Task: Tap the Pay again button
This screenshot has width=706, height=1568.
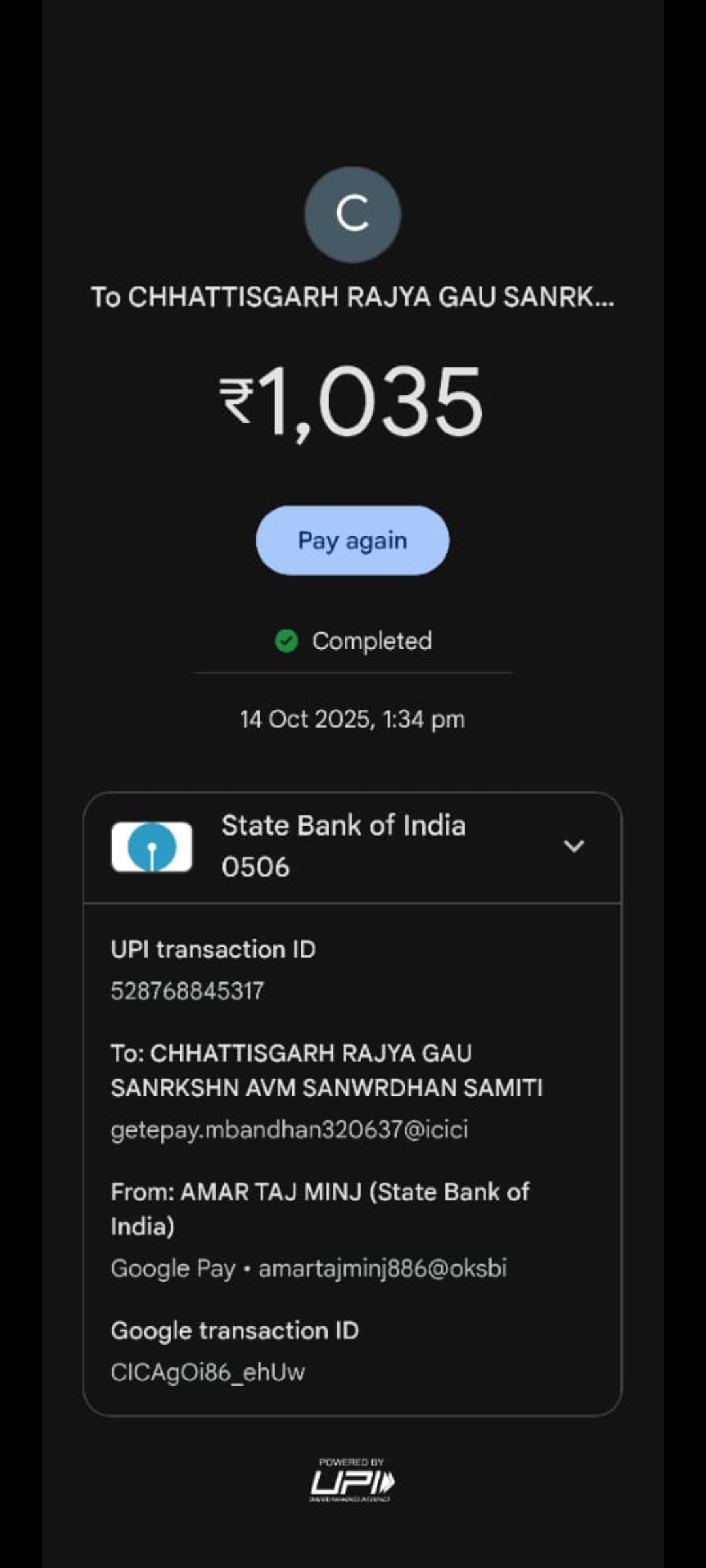Action: (352, 540)
